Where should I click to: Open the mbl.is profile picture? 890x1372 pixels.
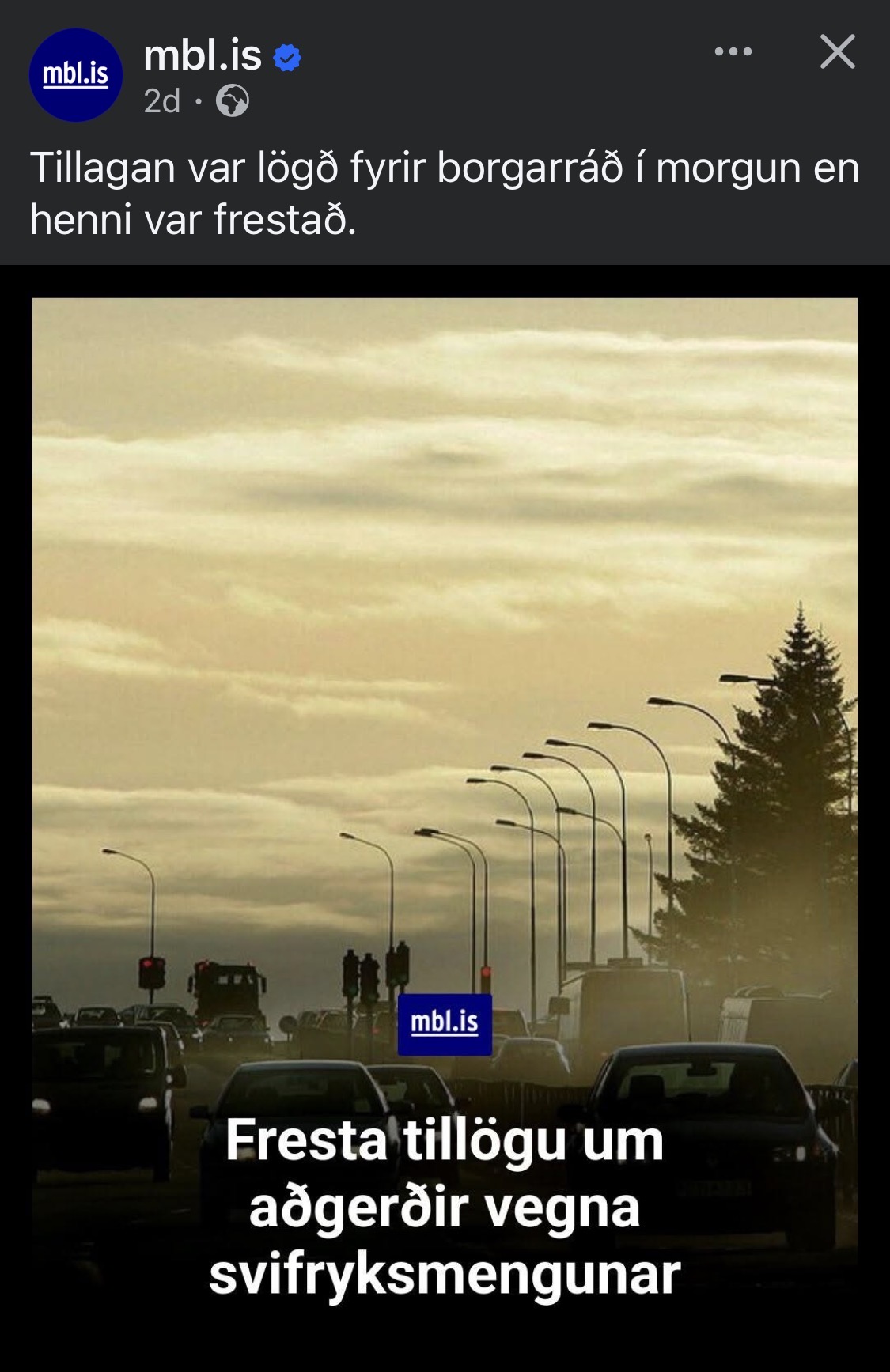click(x=75, y=75)
